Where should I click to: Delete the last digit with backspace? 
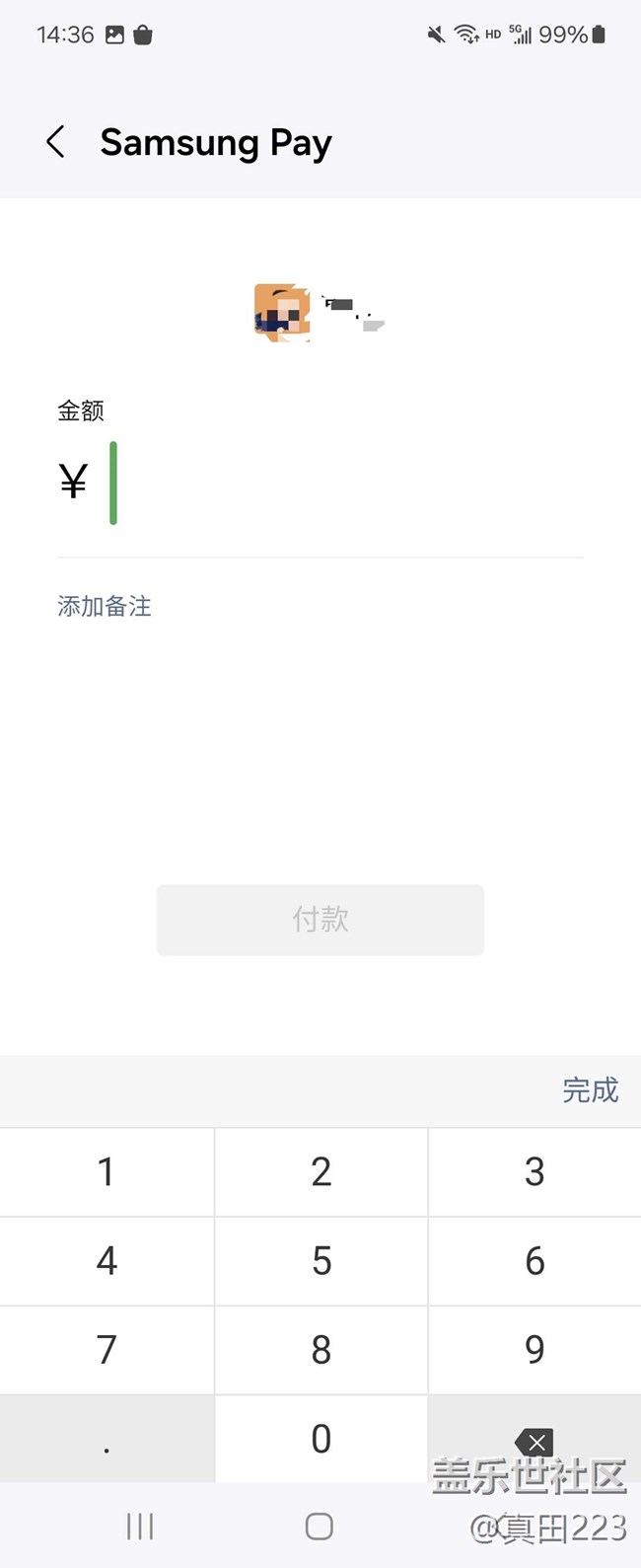[x=534, y=1441]
